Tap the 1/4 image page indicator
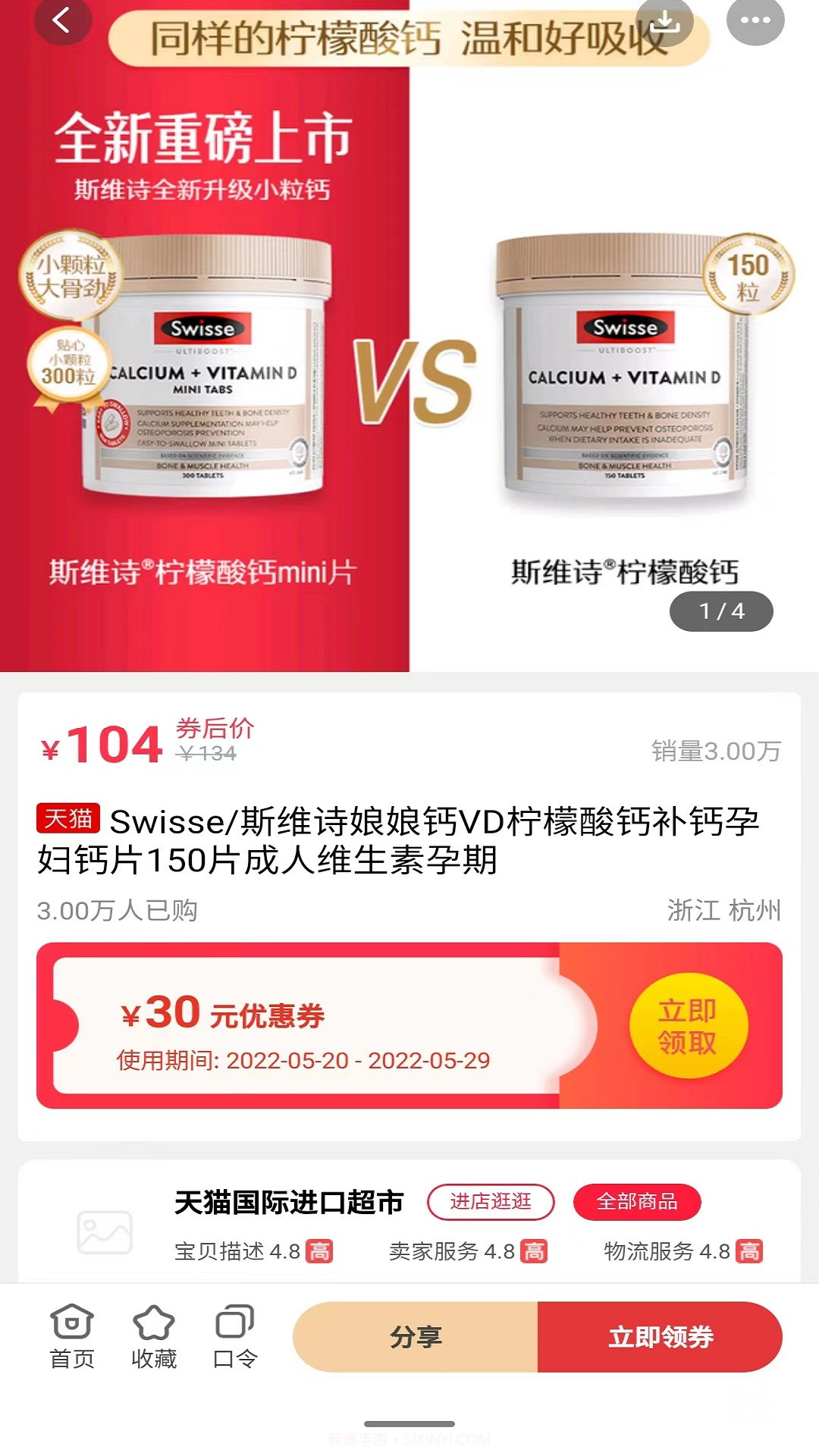The image size is (819, 1456). click(x=720, y=611)
